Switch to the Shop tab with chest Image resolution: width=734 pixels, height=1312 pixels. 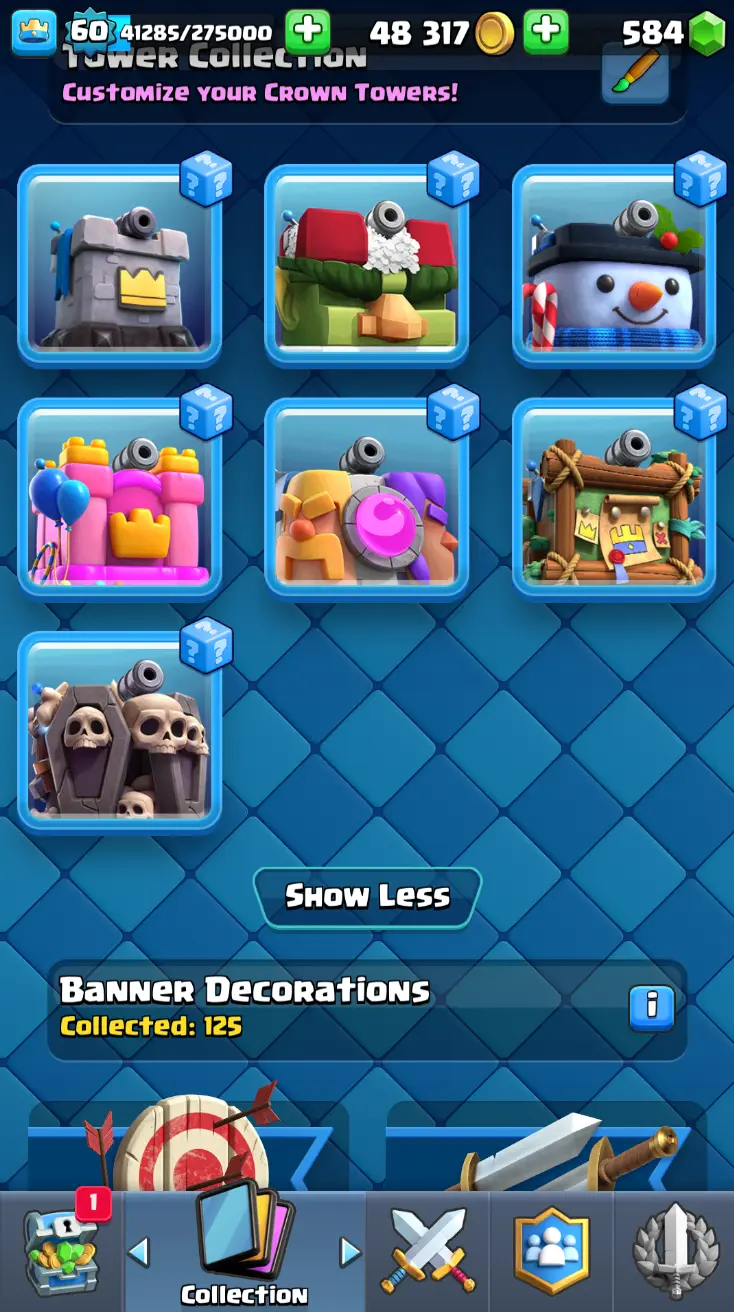62,1252
